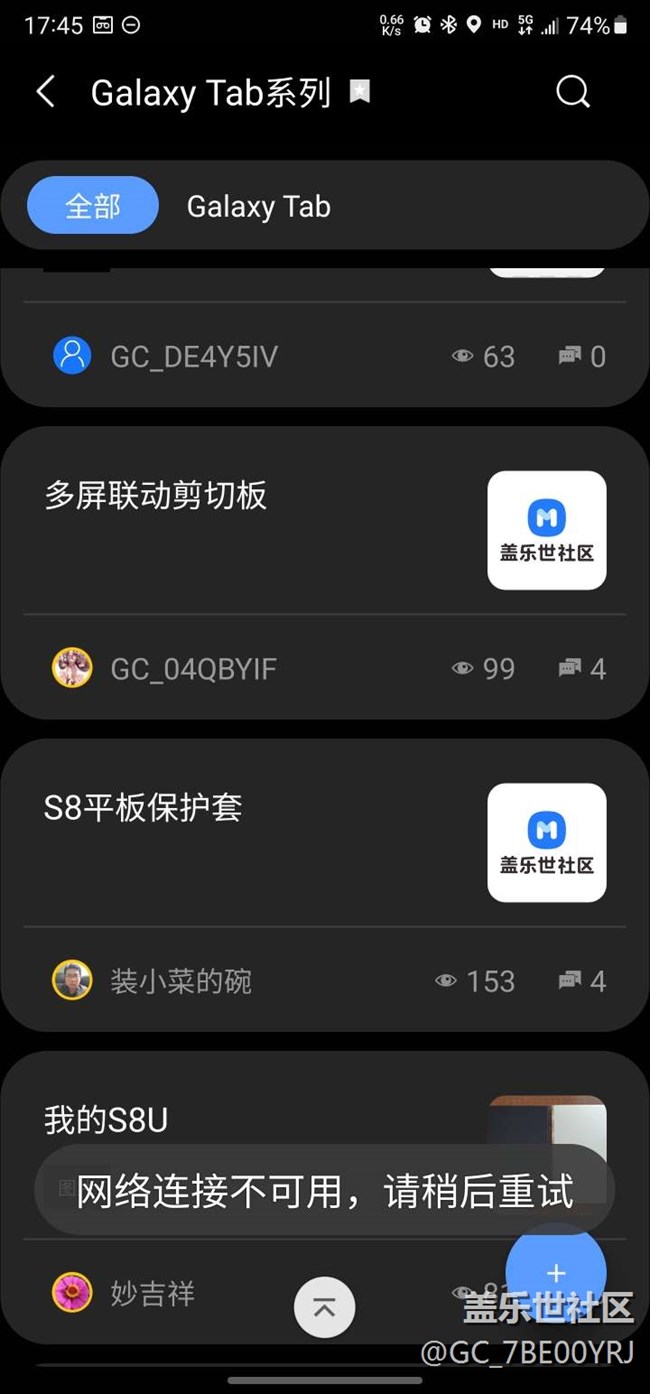Create a new post with plus button

click(556, 1273)
